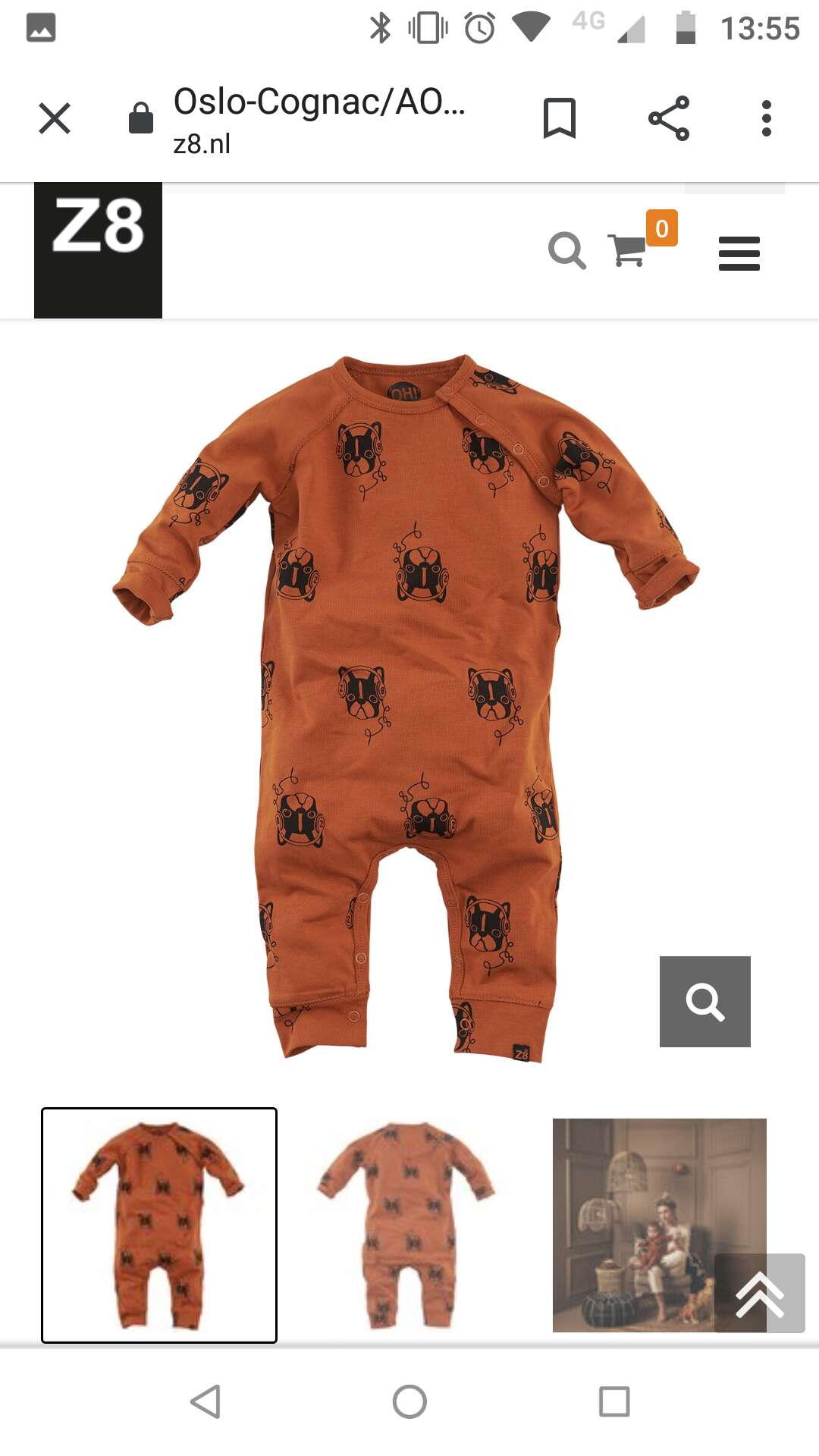Open the browser overflow menu

coord(767,118)
